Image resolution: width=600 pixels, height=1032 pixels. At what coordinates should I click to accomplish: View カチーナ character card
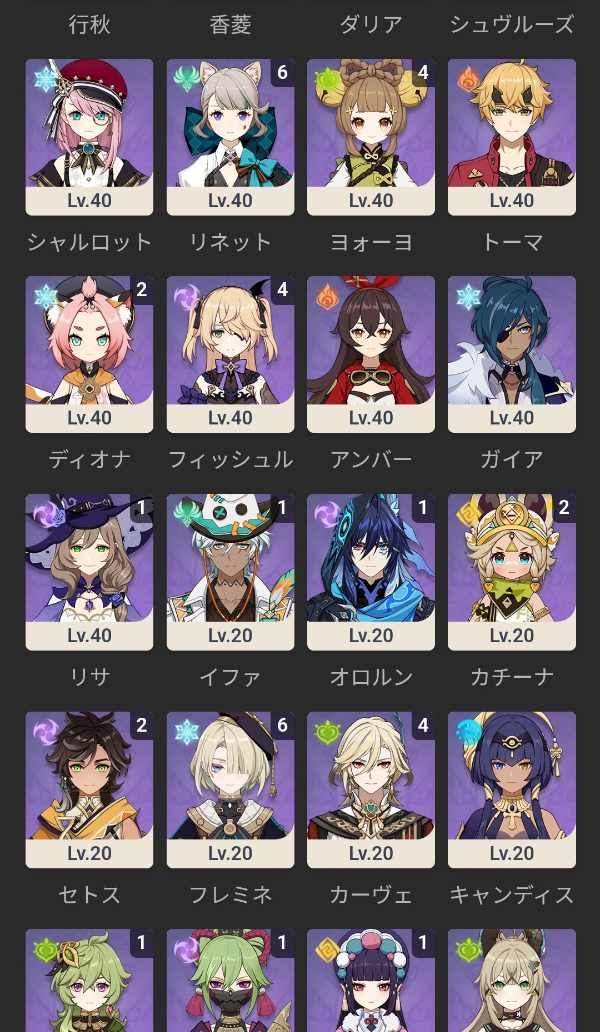(512, 572)
